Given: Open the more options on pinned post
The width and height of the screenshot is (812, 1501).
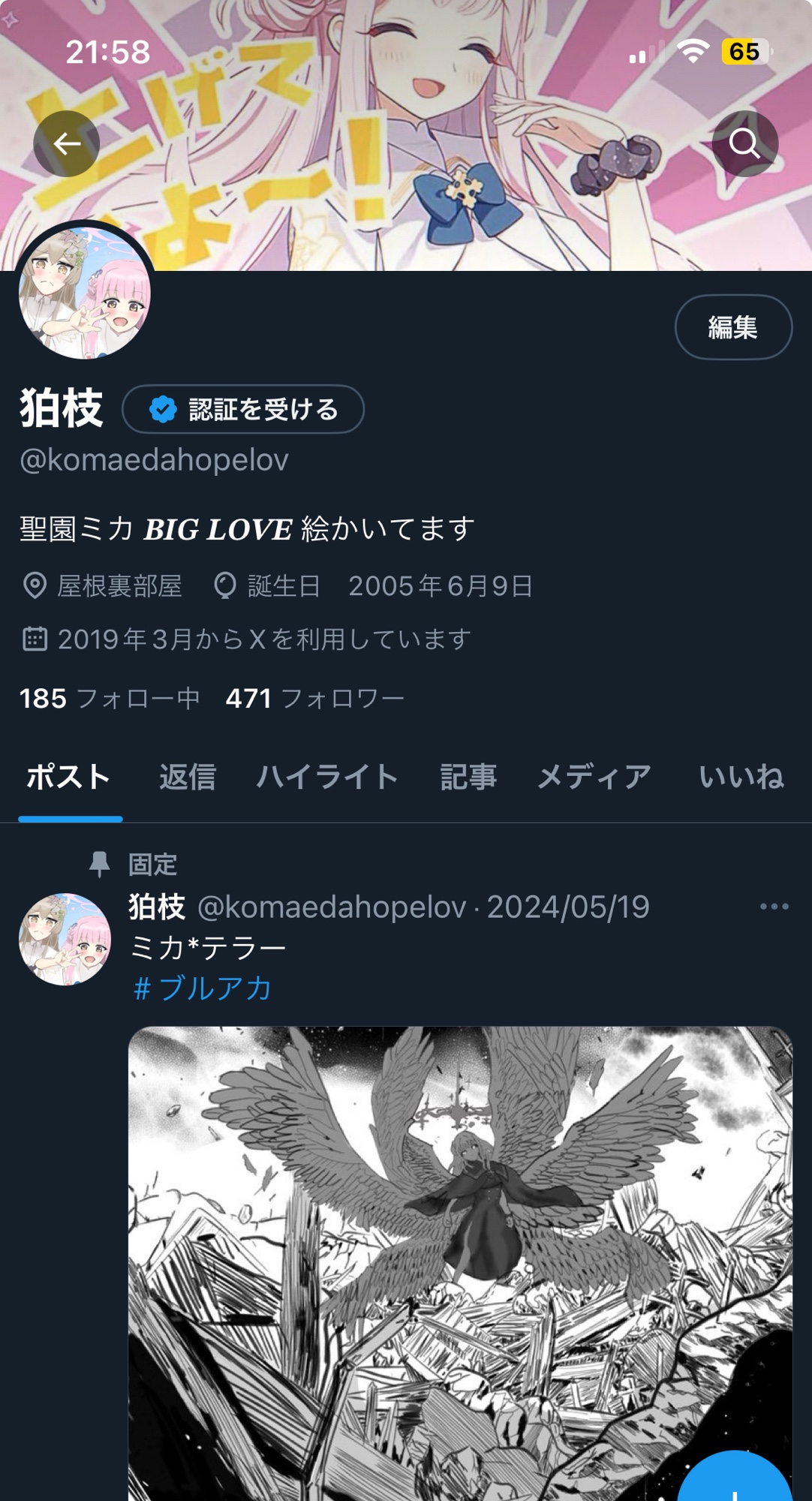Looking at the screenshot, I should 774,907.
